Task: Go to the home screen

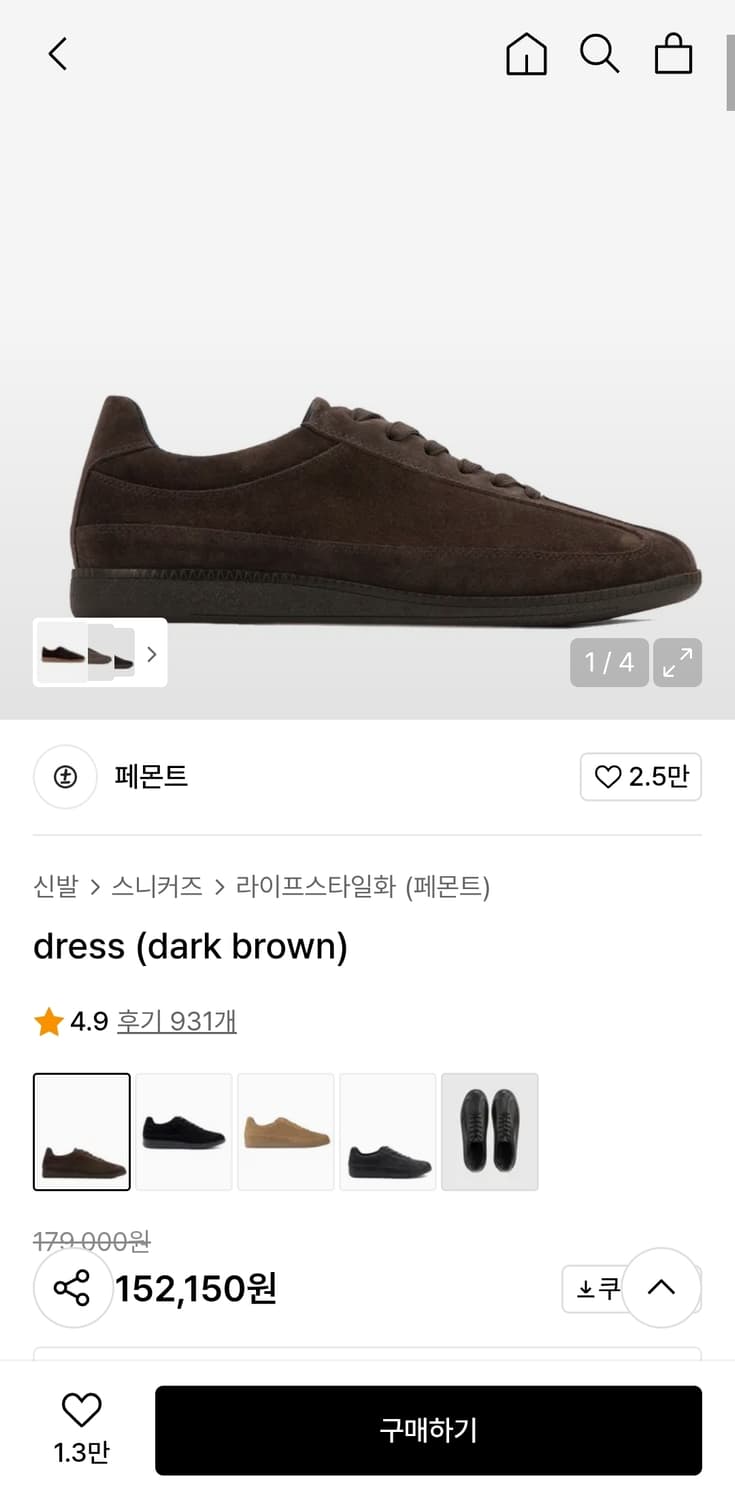Action: 526,55
